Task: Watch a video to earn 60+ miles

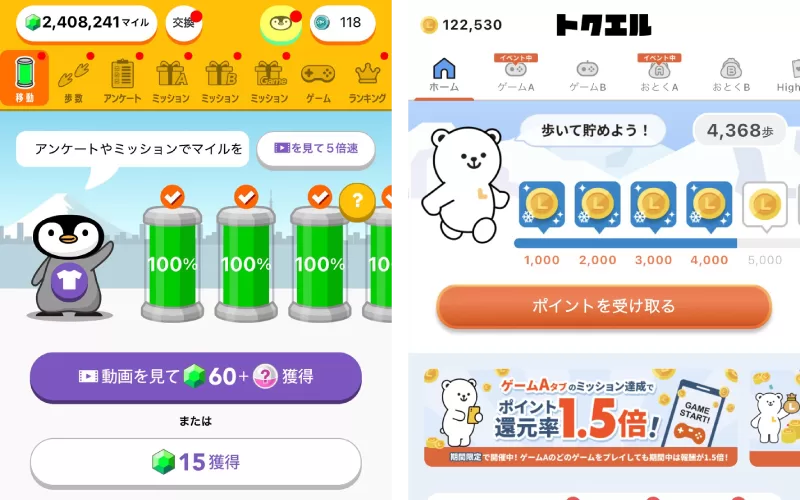Action: click(196, 376)
